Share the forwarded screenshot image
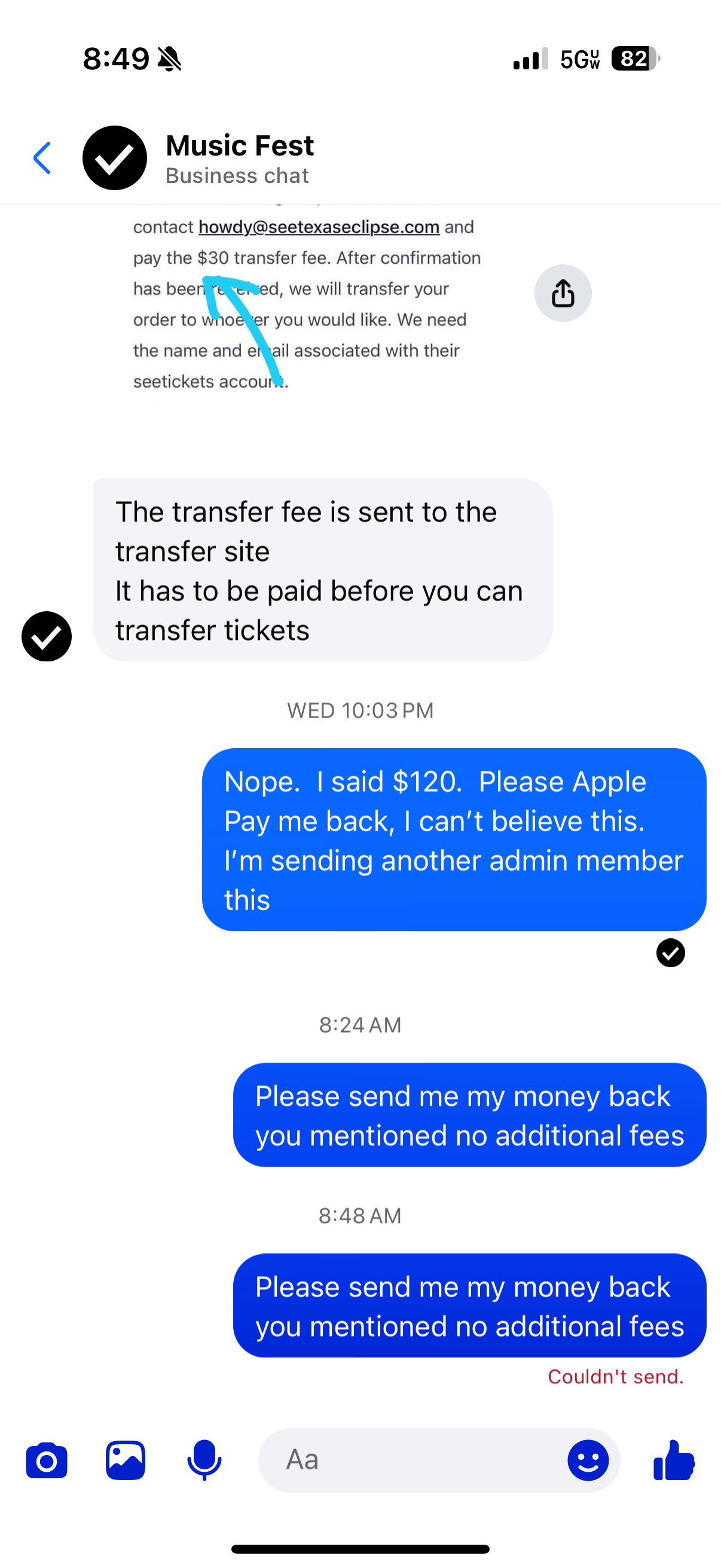This screenshot has height=1568, width=721. click(563, 294)
